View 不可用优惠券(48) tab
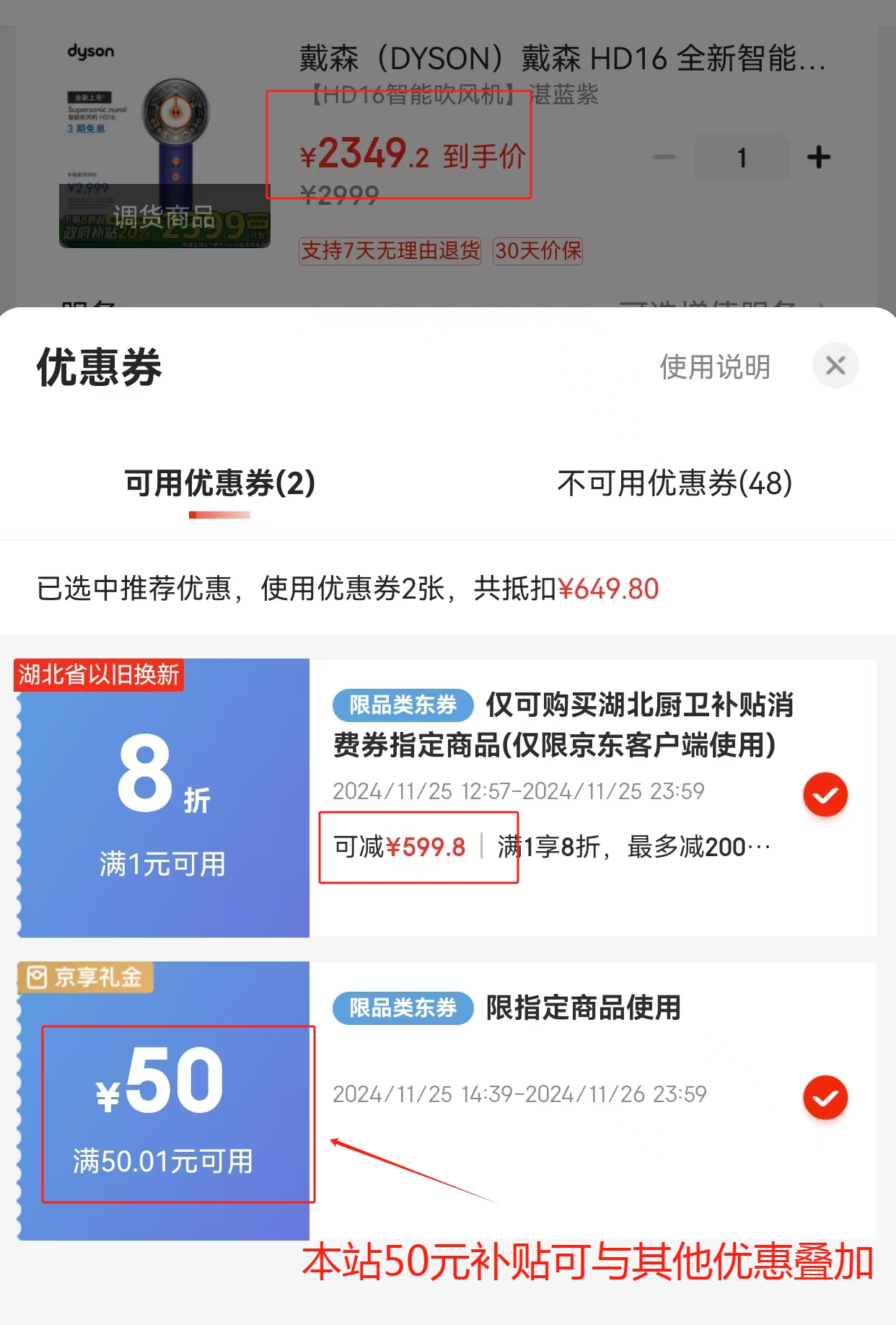Screen dimensions: 896x1325 click(x=675, y=483)
